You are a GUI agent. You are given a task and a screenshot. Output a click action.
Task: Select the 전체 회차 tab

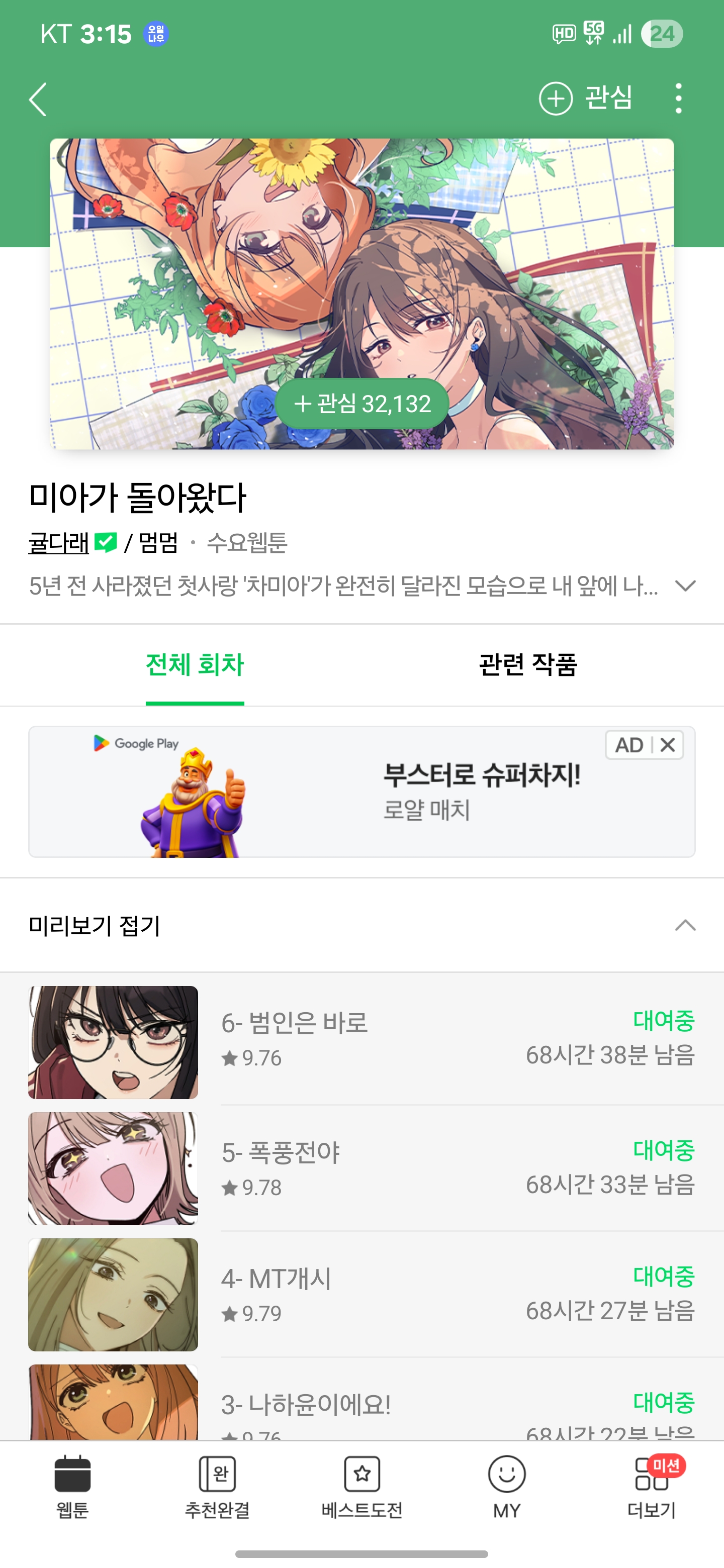point(195,665)
